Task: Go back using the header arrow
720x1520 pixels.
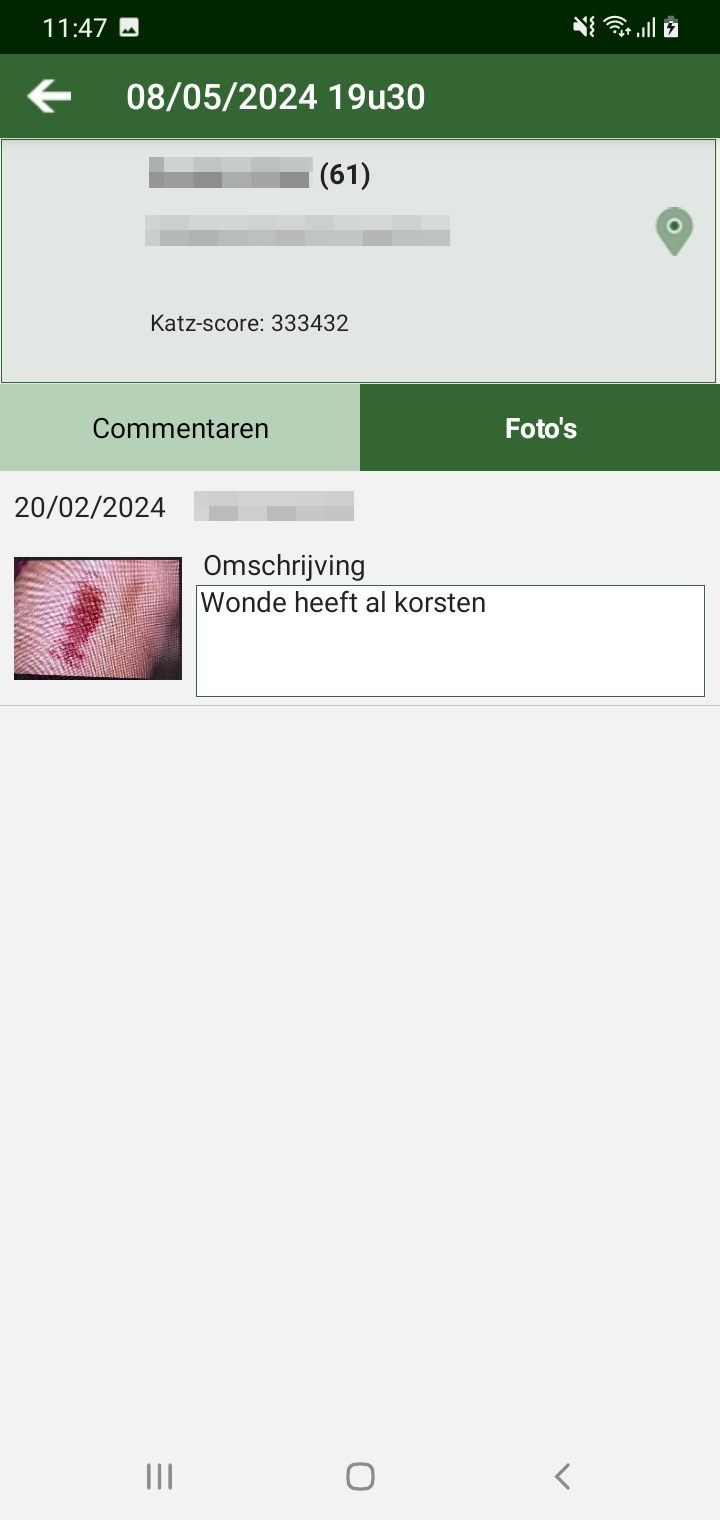Action: click(x=49, y=97)
